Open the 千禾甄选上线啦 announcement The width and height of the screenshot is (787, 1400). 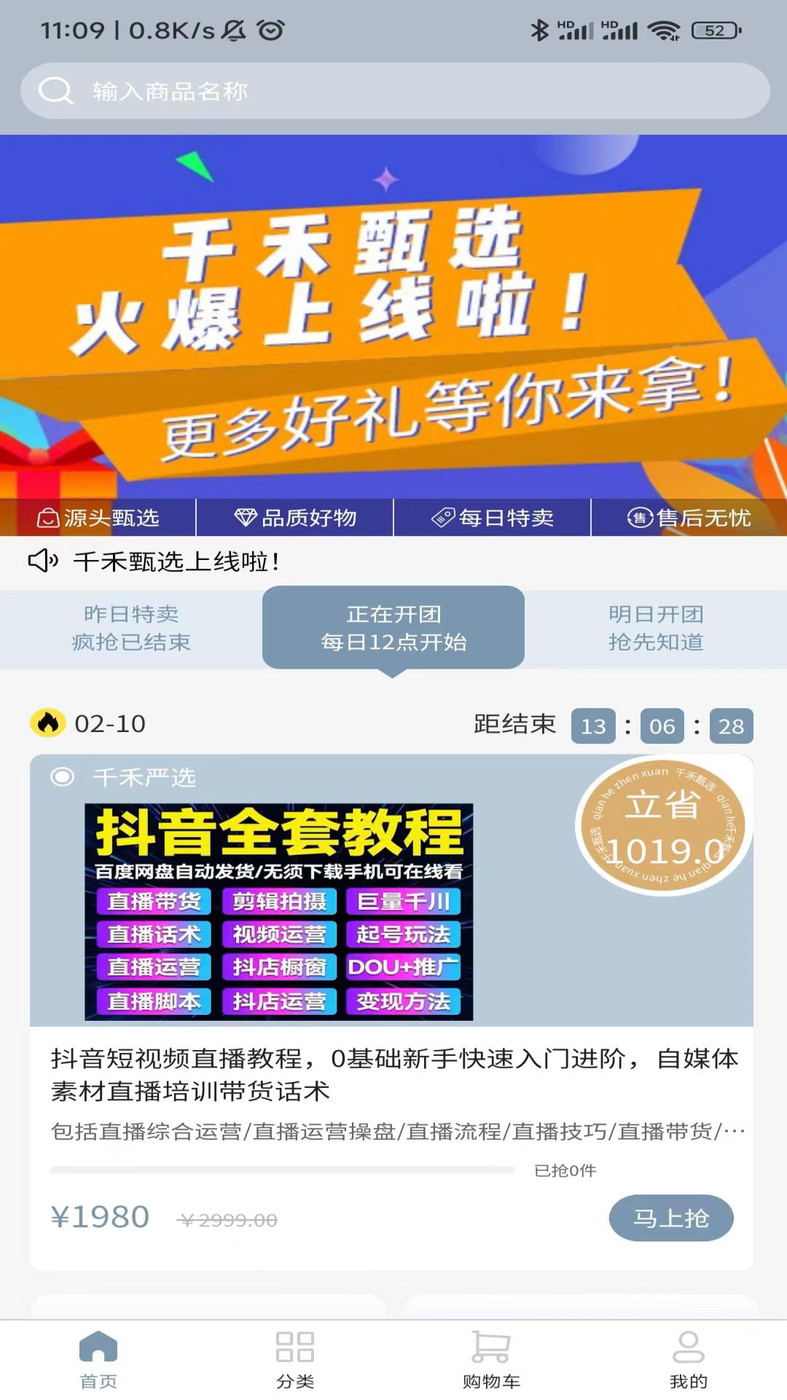(x=177, y=562)
